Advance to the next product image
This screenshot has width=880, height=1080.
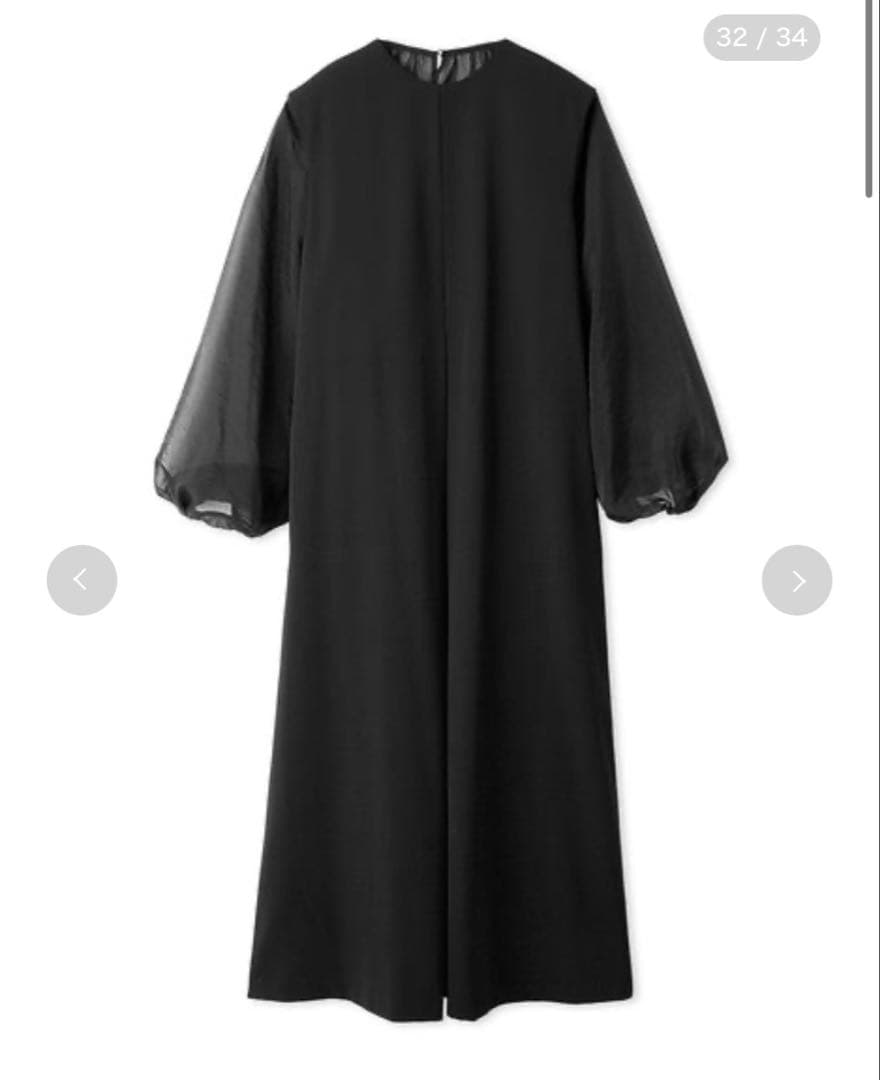[x=797, y=580]
